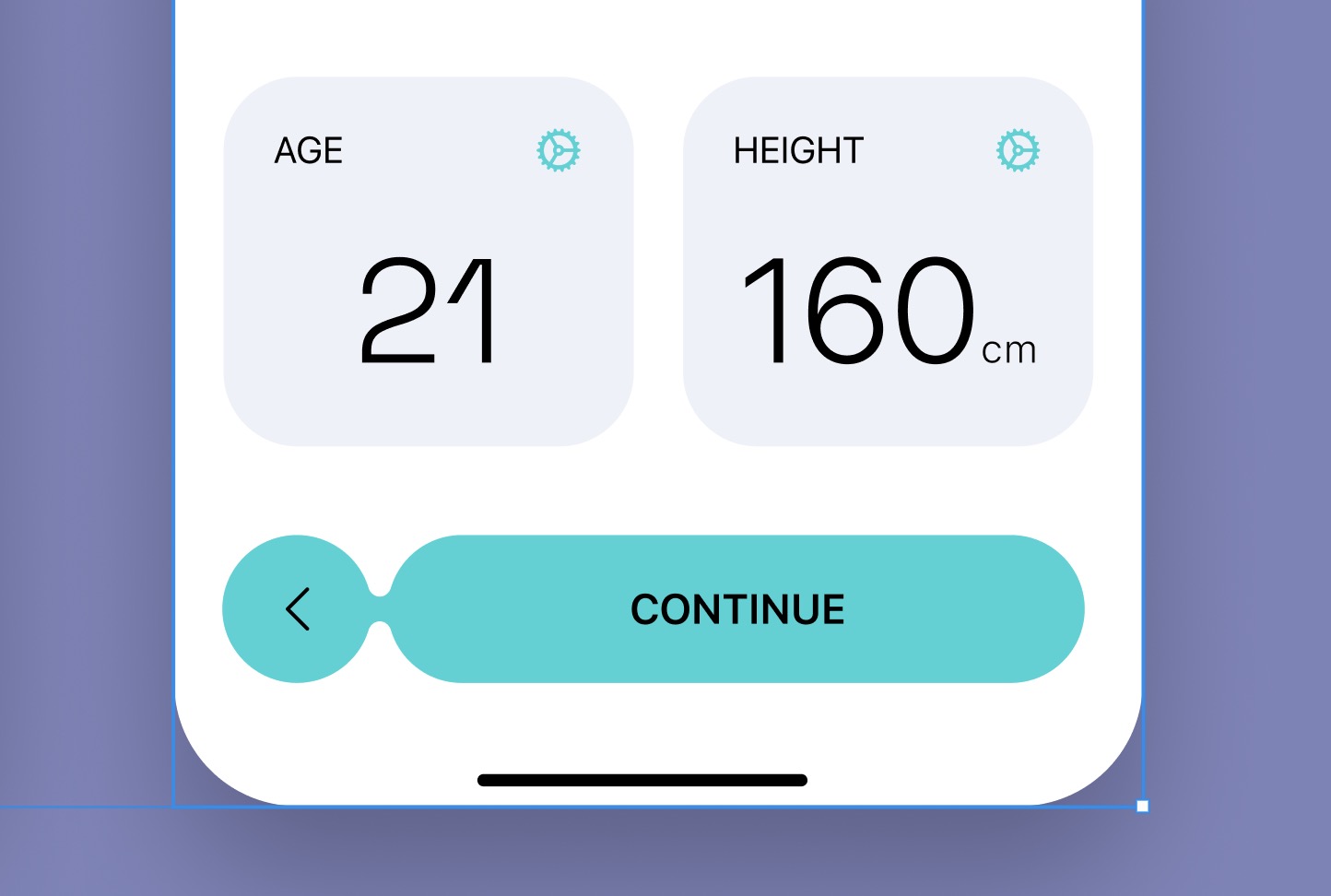Viewport: 1331px width, 896px height.
Task: Go back with the arrow button
Action: pyautogui.click(x=297, y=609)
